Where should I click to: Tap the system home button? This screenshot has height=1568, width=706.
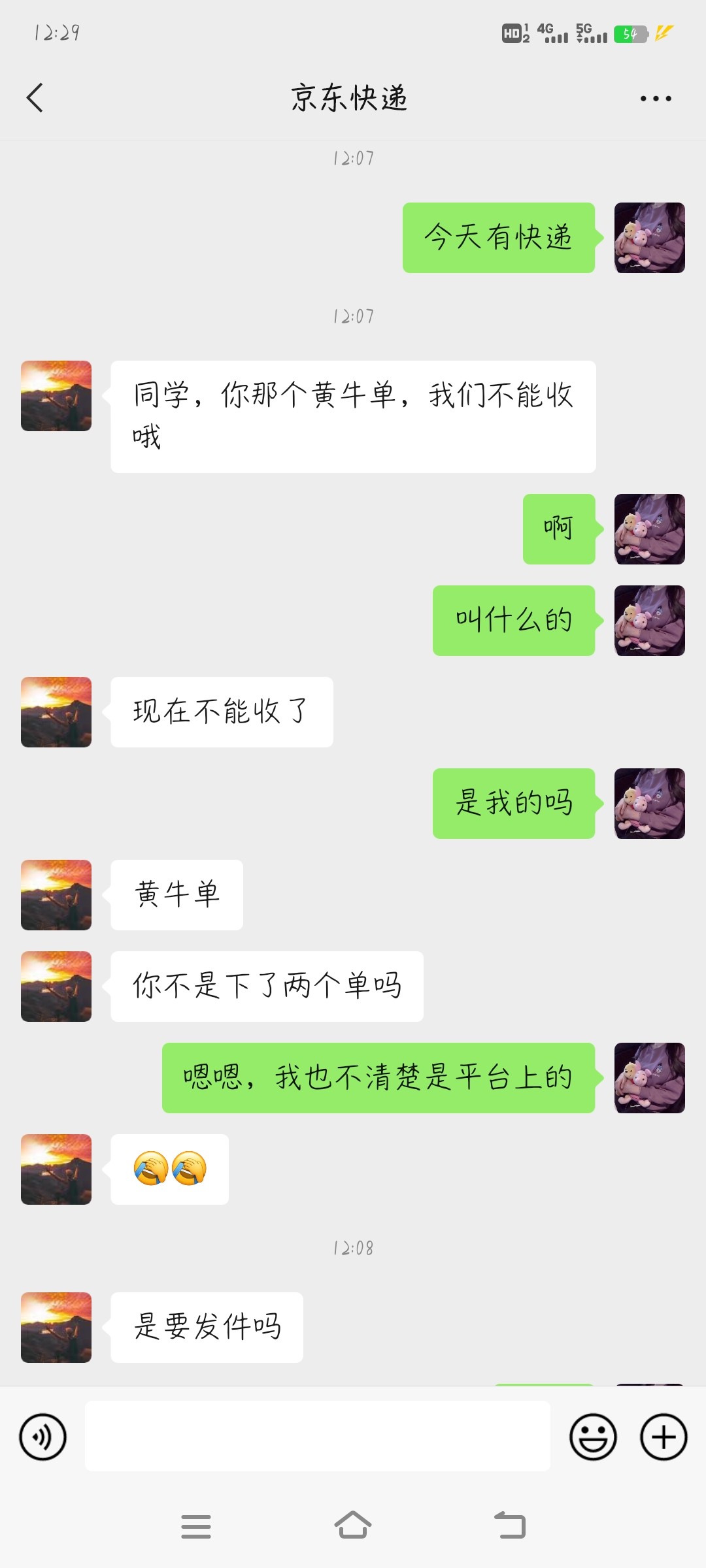pos(353,1526)
